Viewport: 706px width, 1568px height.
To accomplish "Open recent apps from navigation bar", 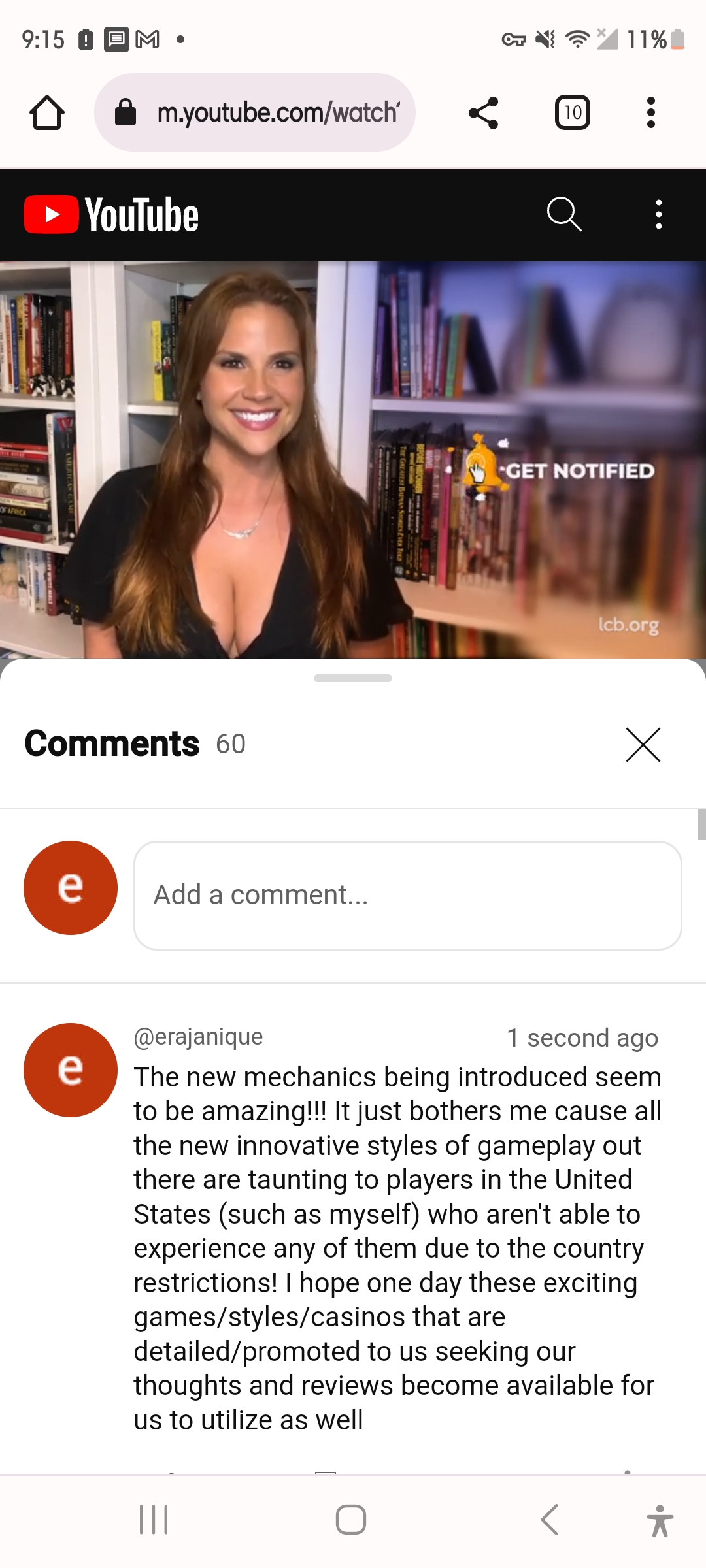I will [154, 1520].
